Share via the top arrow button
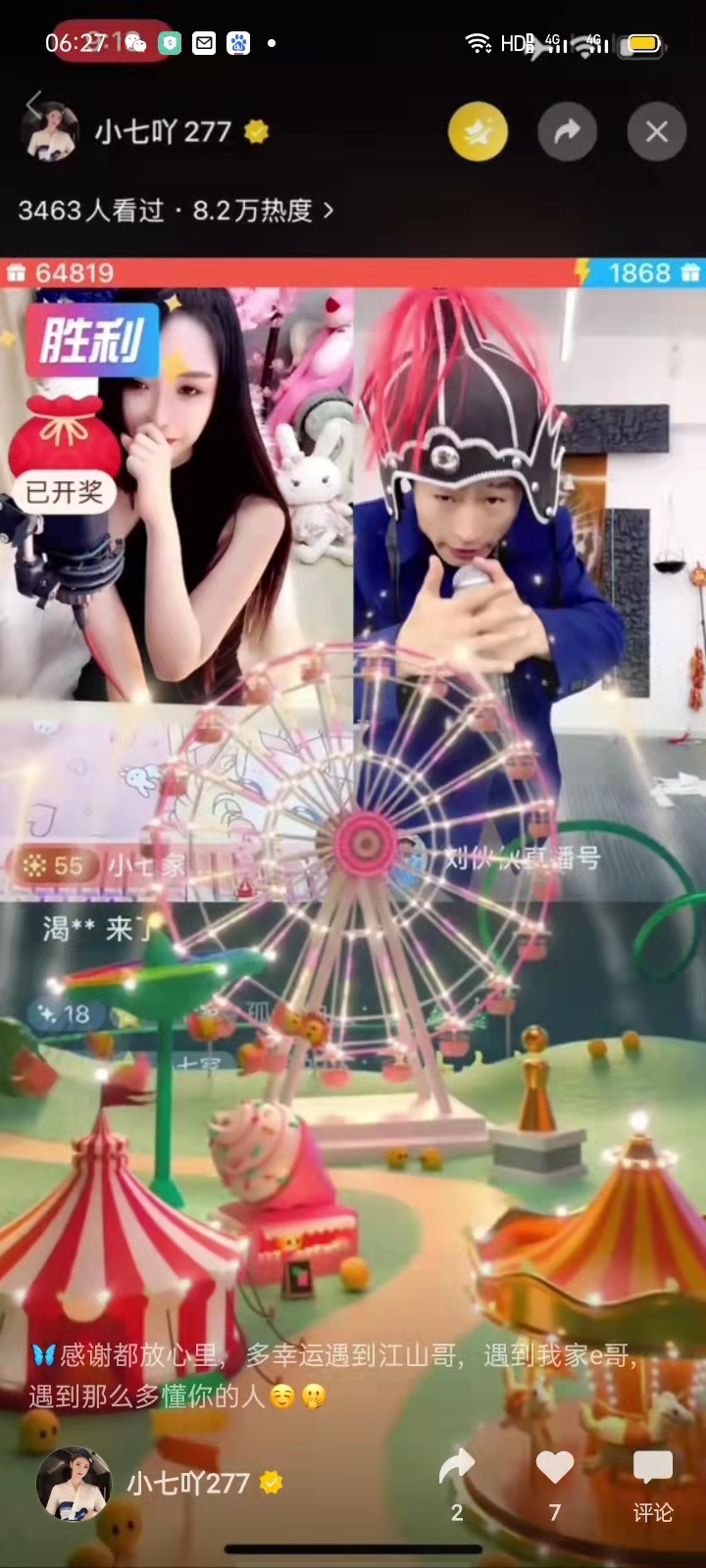Viewport: 706px width, 1568px height. tap(567, 131)
